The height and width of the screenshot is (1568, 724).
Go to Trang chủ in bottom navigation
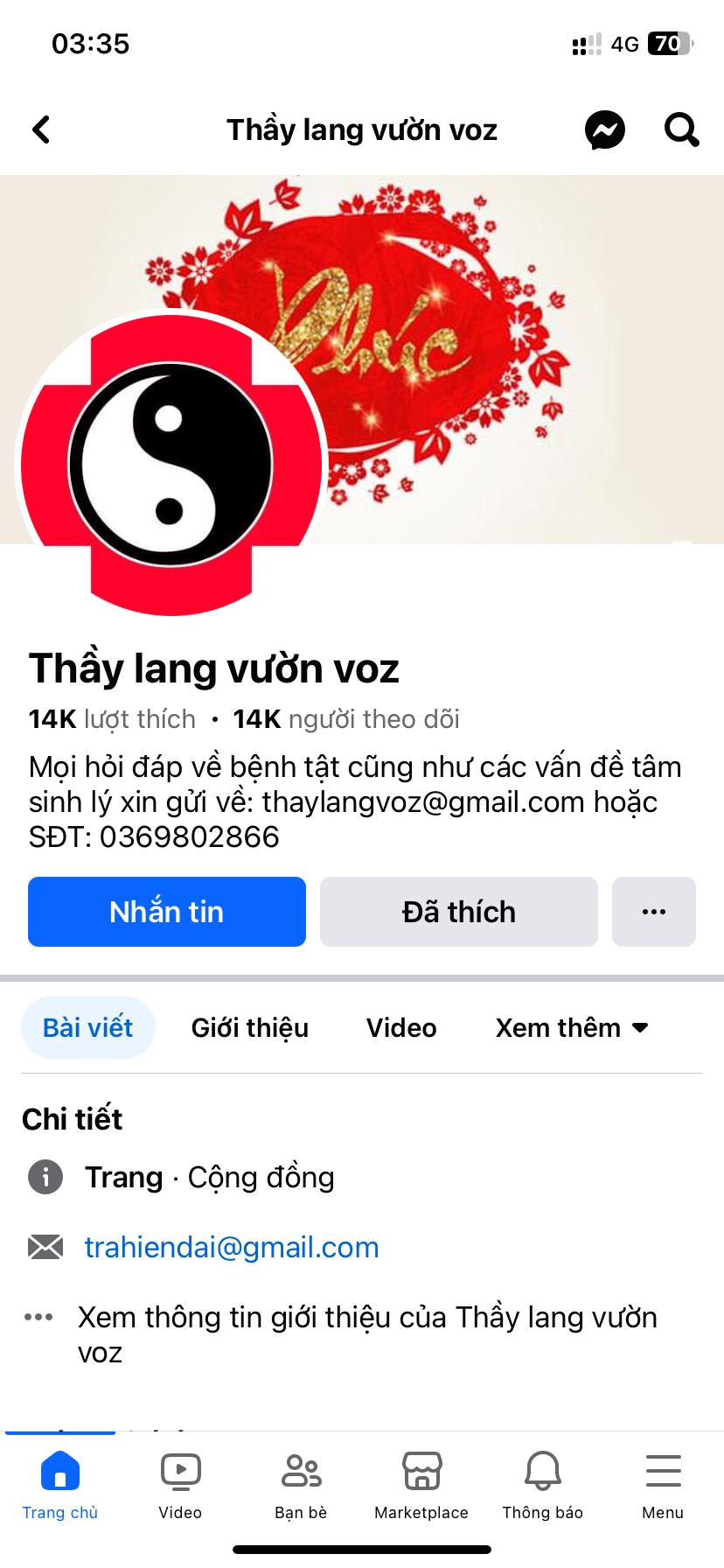(60, 1484)
